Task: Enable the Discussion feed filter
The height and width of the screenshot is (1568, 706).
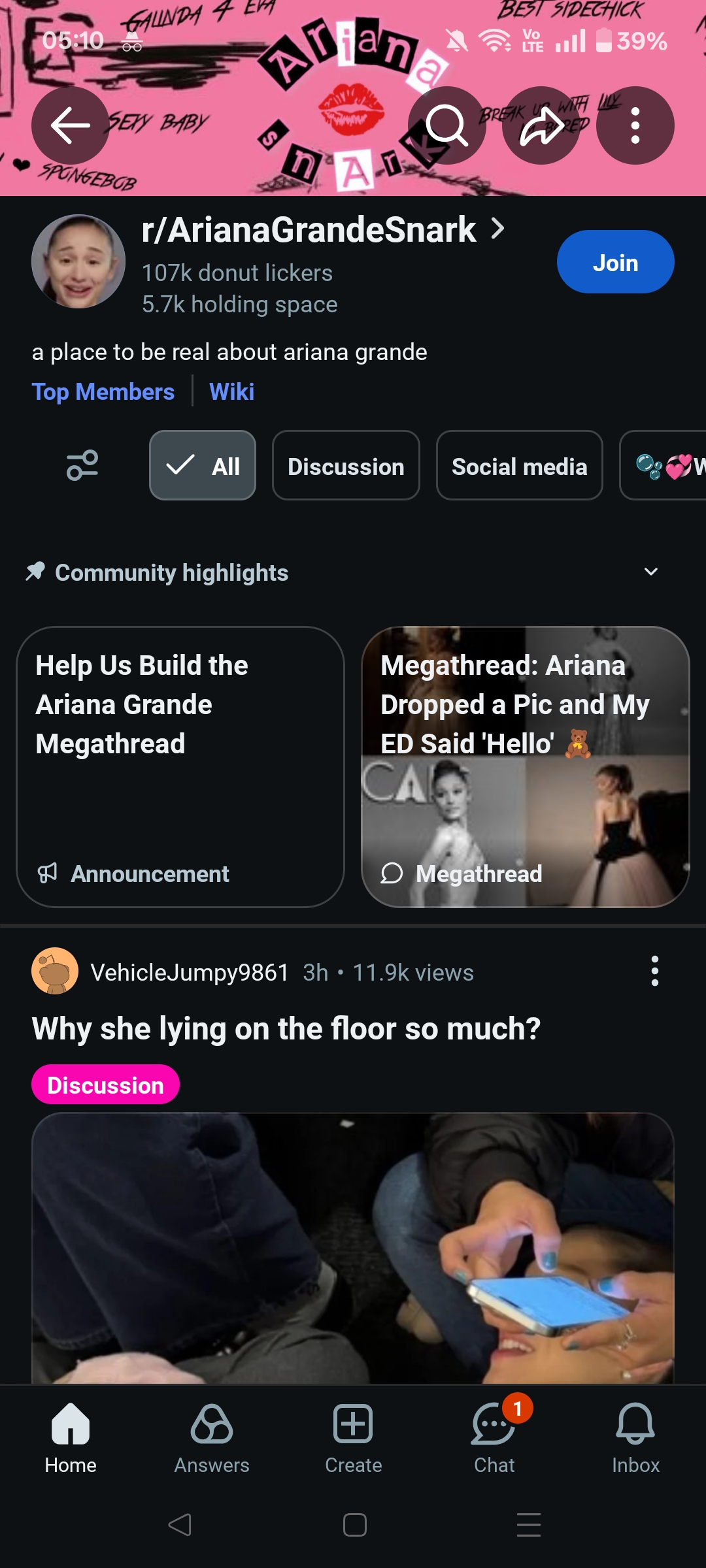Action: [346, 466]
